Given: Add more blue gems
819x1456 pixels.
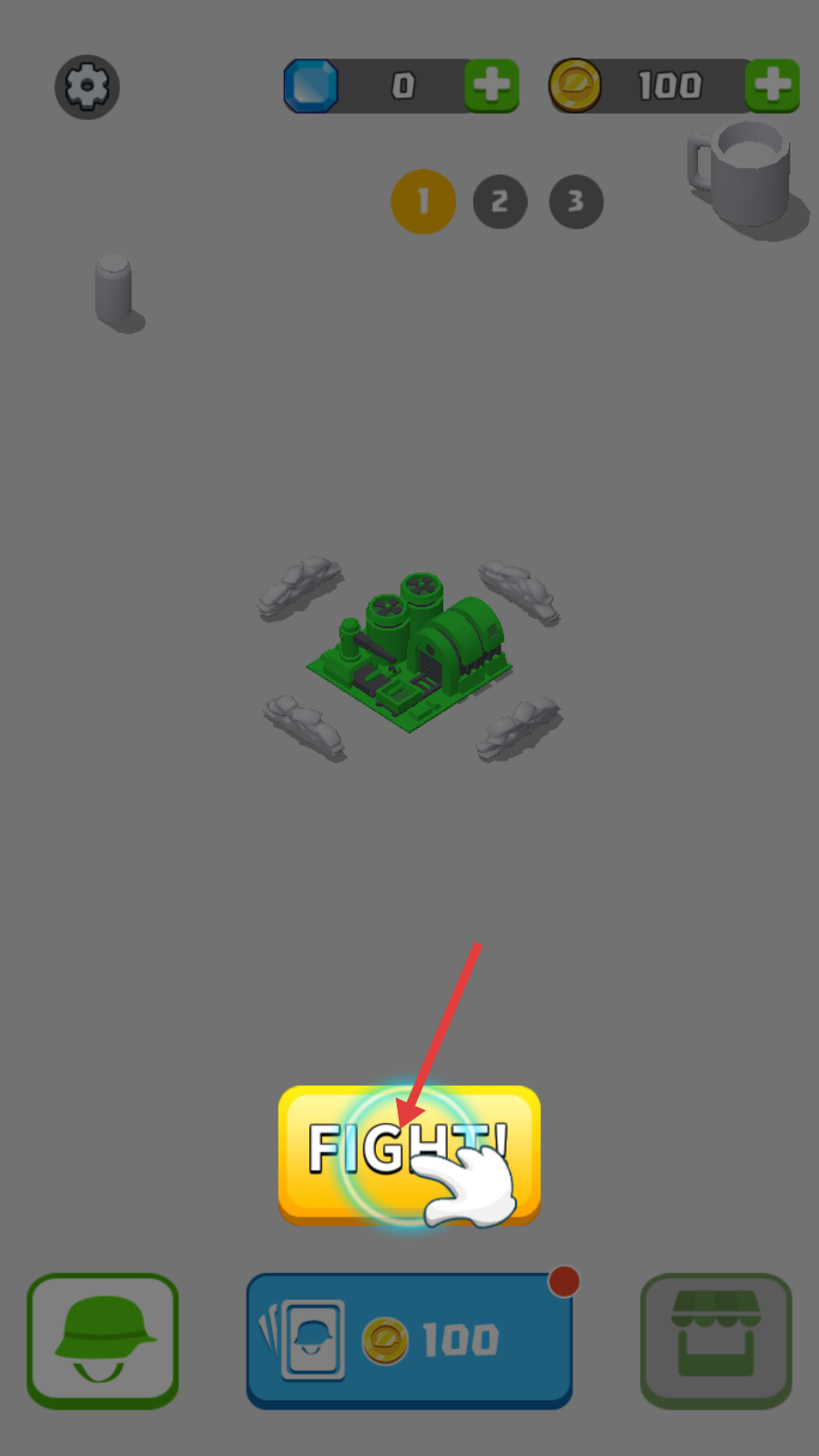Looking at the screenshot, I should (x=491, y=86).
